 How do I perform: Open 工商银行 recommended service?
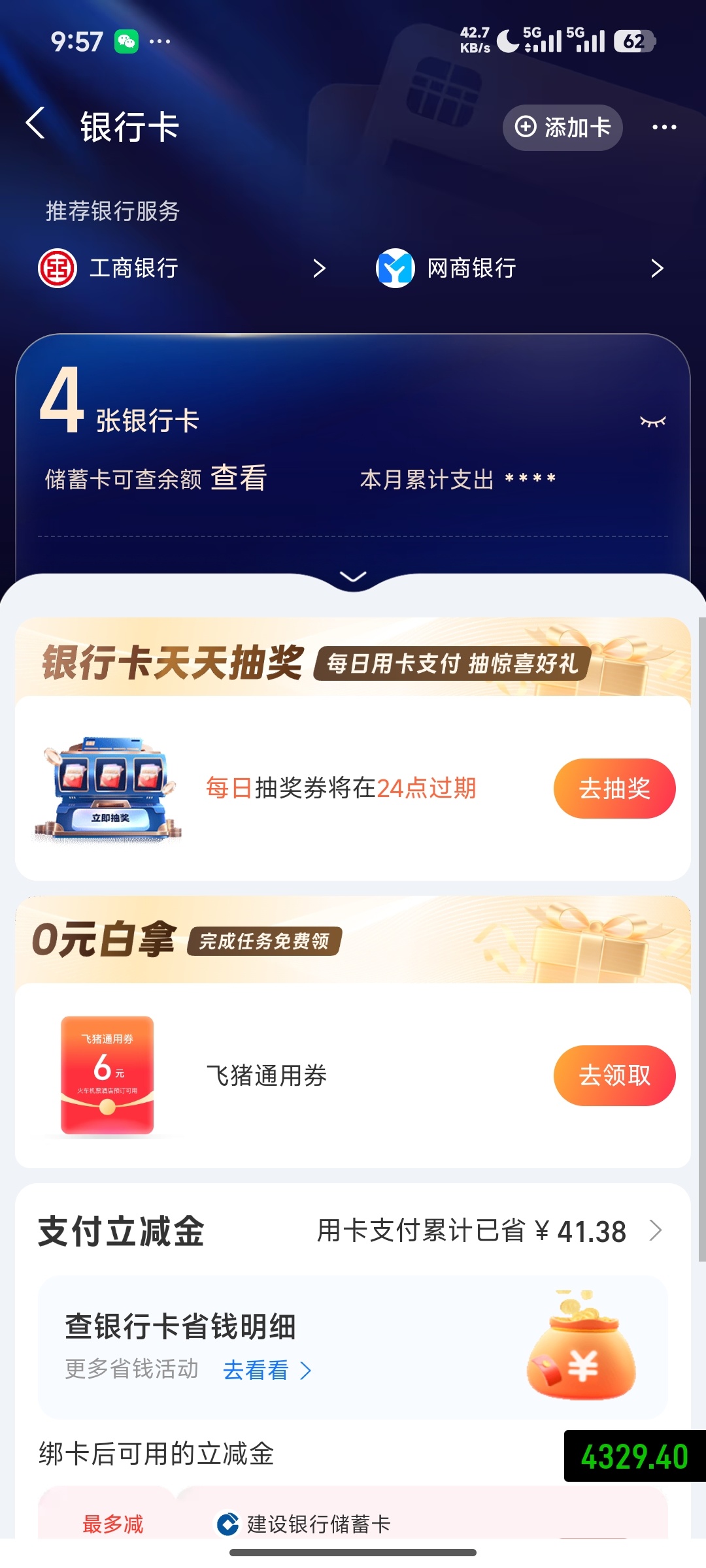coord(182,268)
